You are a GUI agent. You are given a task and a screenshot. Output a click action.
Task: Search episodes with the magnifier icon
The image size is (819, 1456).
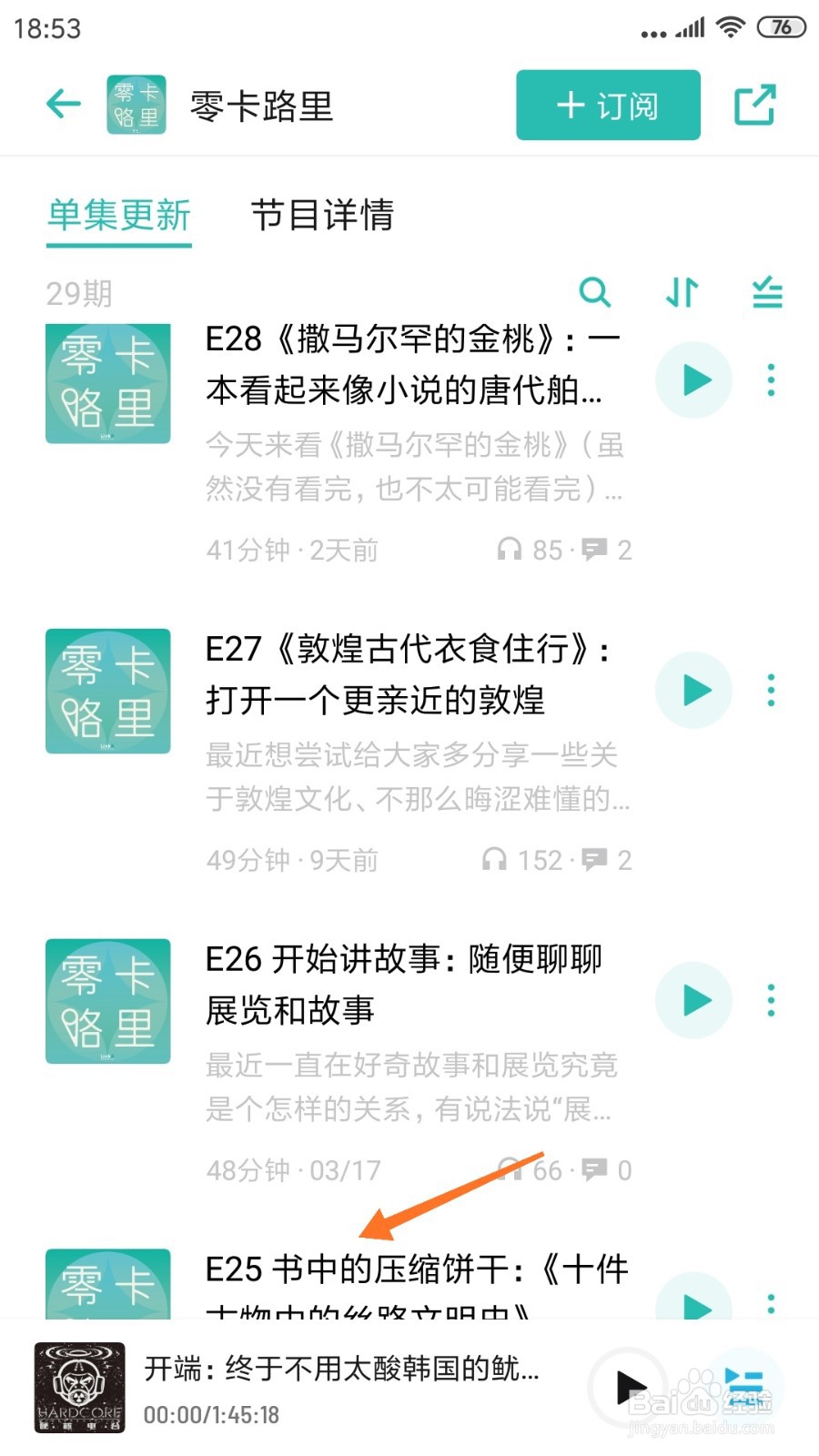594,293
